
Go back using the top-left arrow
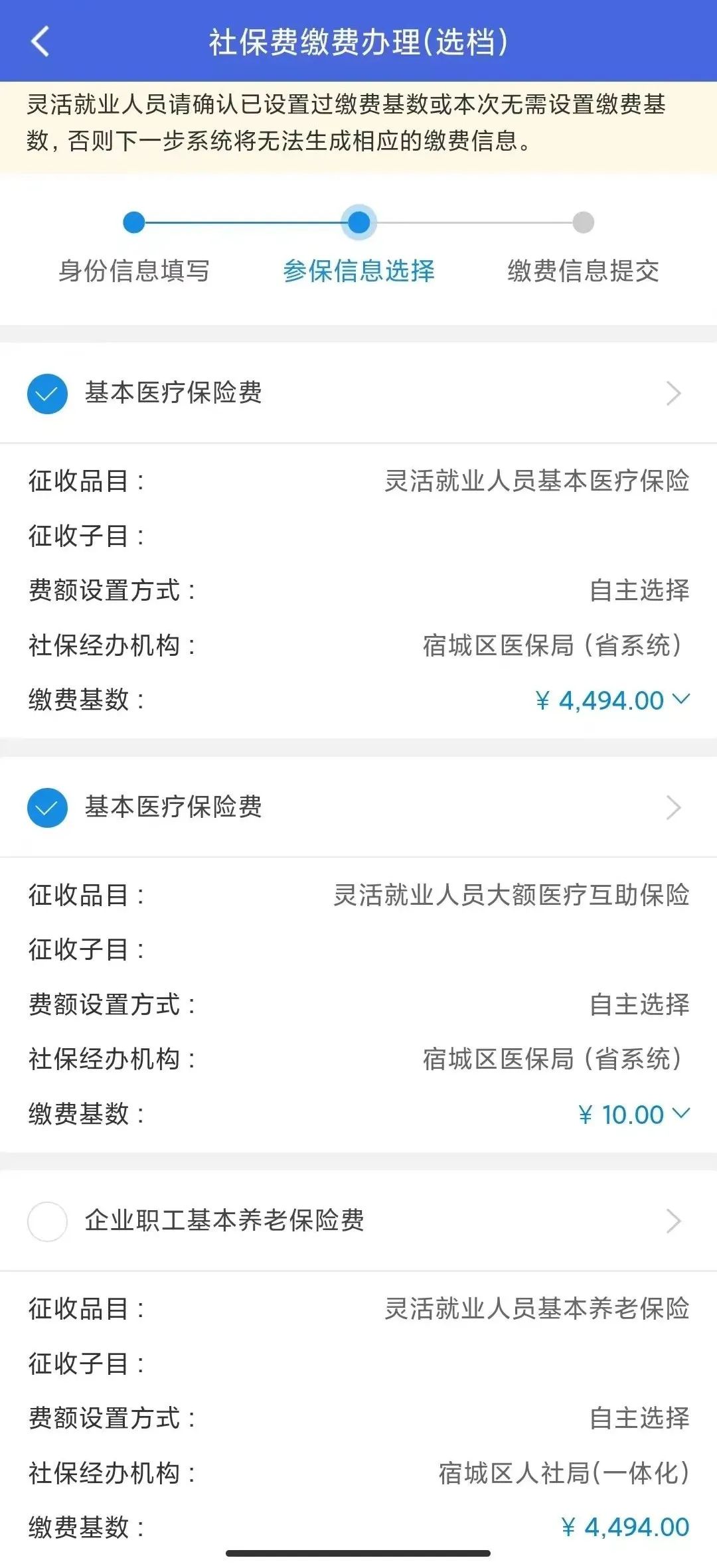coord(40,41)
